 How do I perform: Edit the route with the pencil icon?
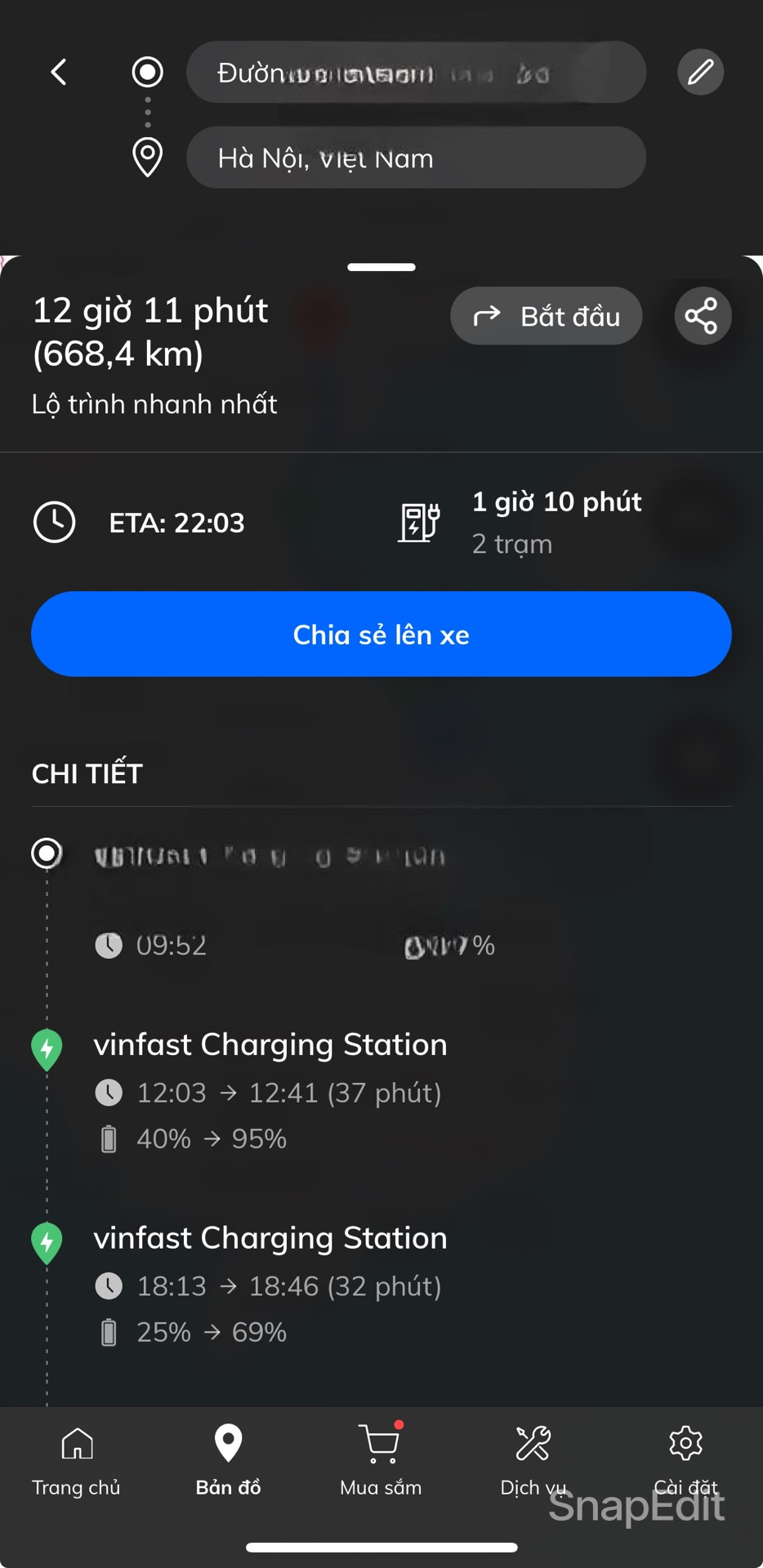point(700,72)
